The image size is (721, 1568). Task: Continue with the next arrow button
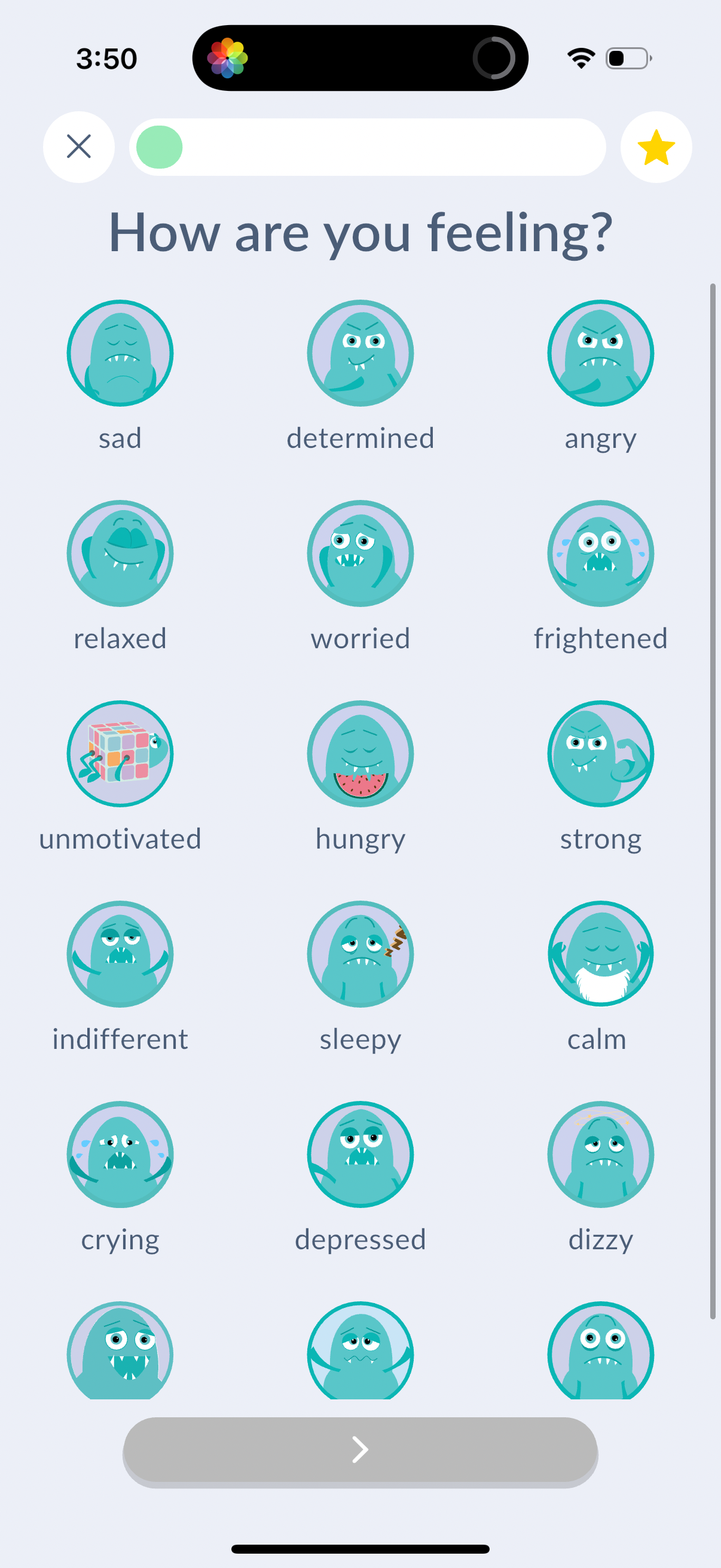coord(360,1450)
